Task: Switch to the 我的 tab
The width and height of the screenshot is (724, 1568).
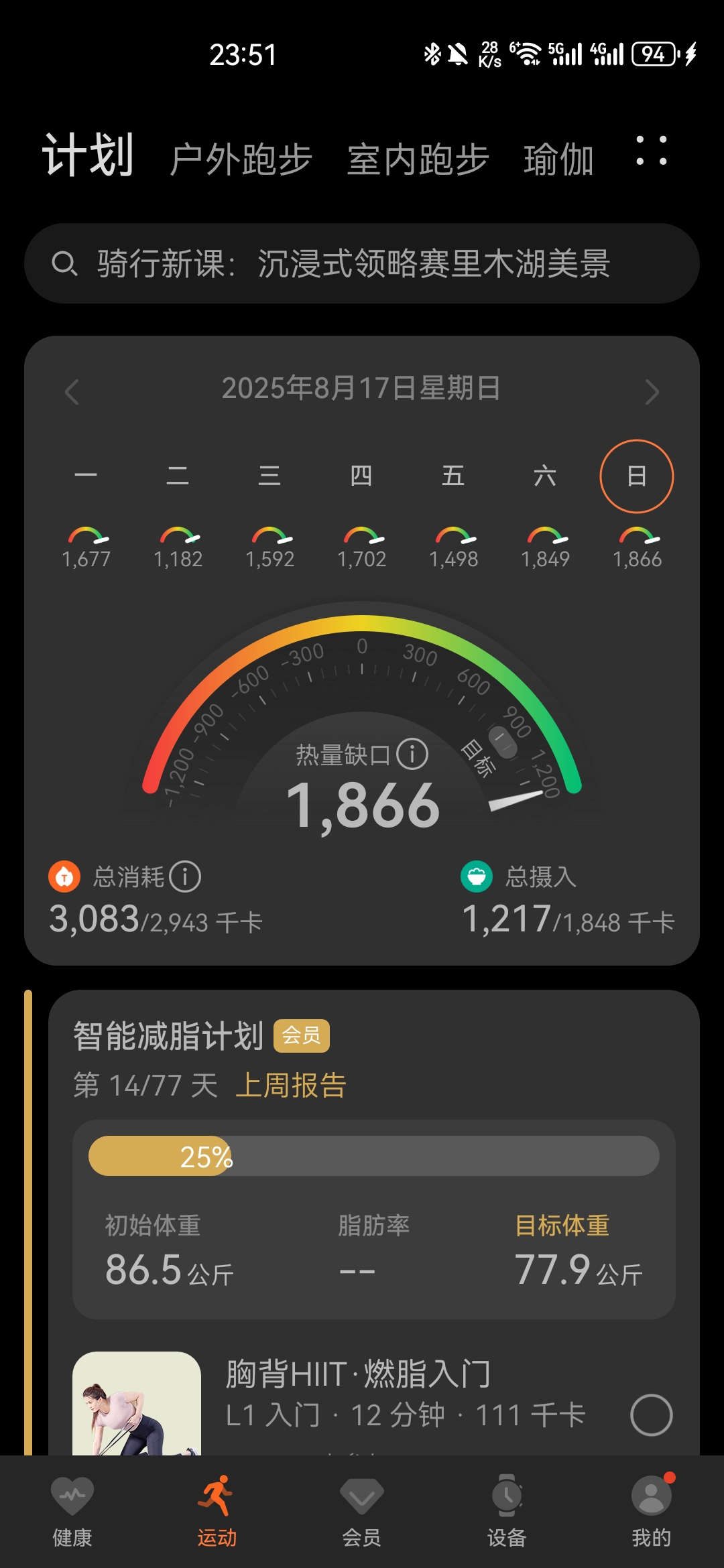Action: coord(651,1512)
